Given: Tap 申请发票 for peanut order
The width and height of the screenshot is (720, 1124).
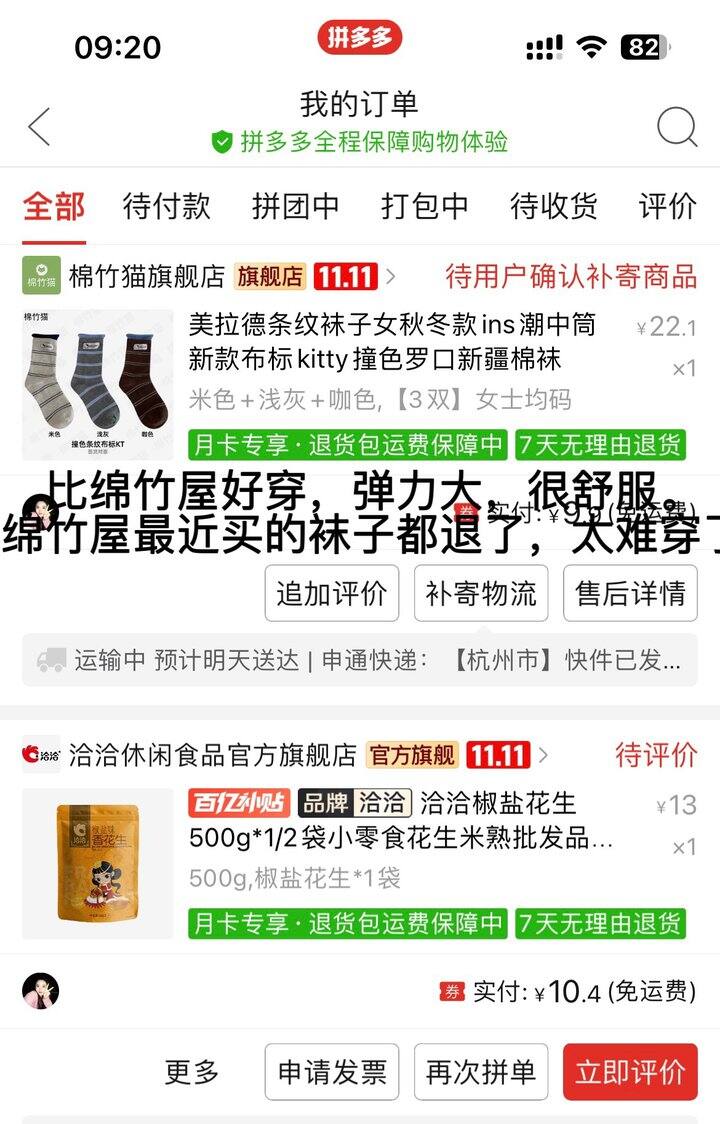Looking at the screenshot, I should pos(331,1072).
